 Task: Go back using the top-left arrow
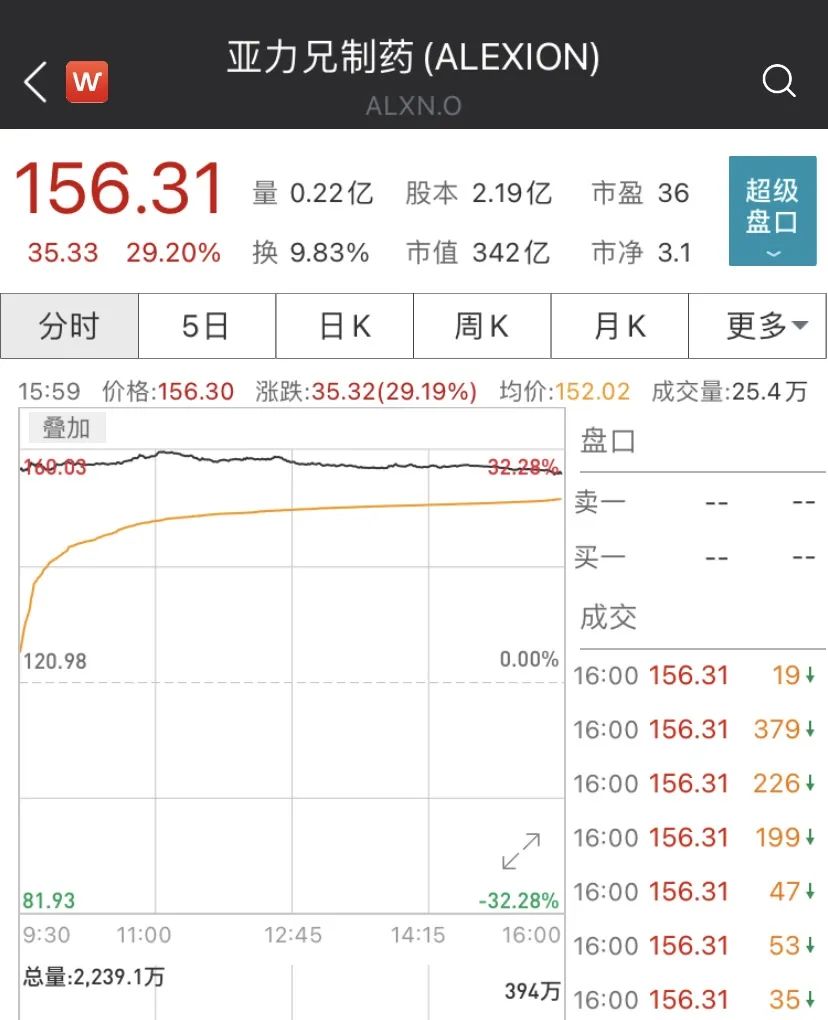tap(36, 82)
